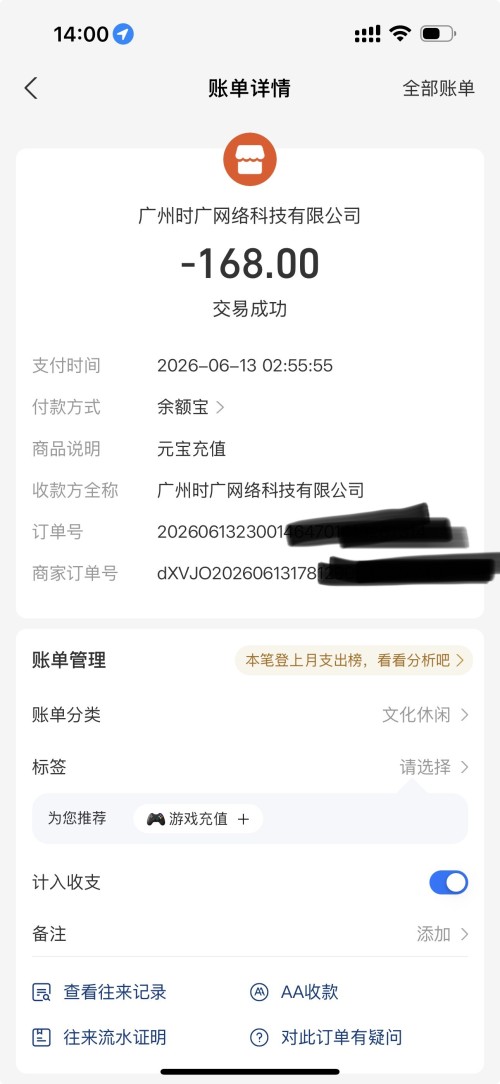Viewport: 500px width, 1084px height.
Task: View the 月支出榜 analysis banner
Action: tap(354, 660)
